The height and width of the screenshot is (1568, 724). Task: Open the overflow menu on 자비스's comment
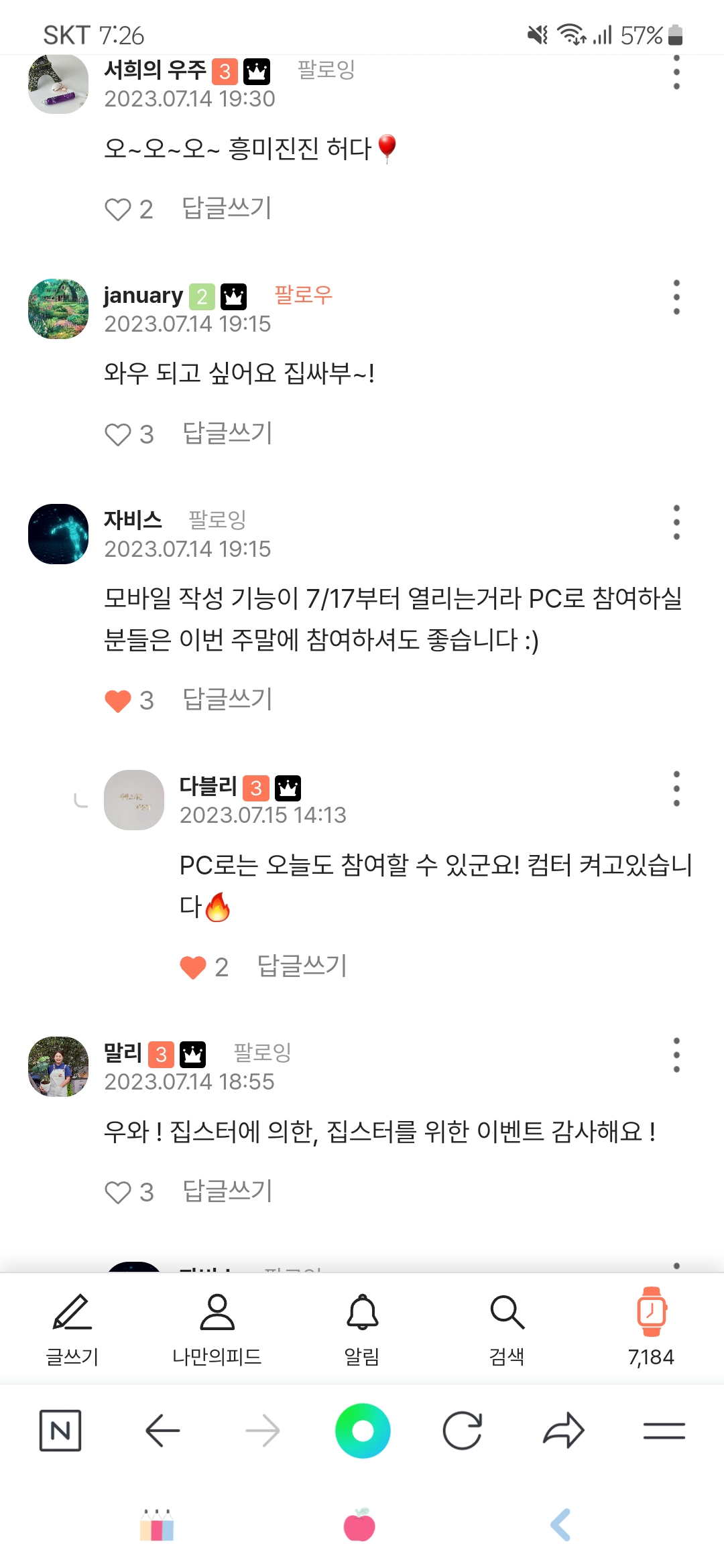click(x=676, y=522)
